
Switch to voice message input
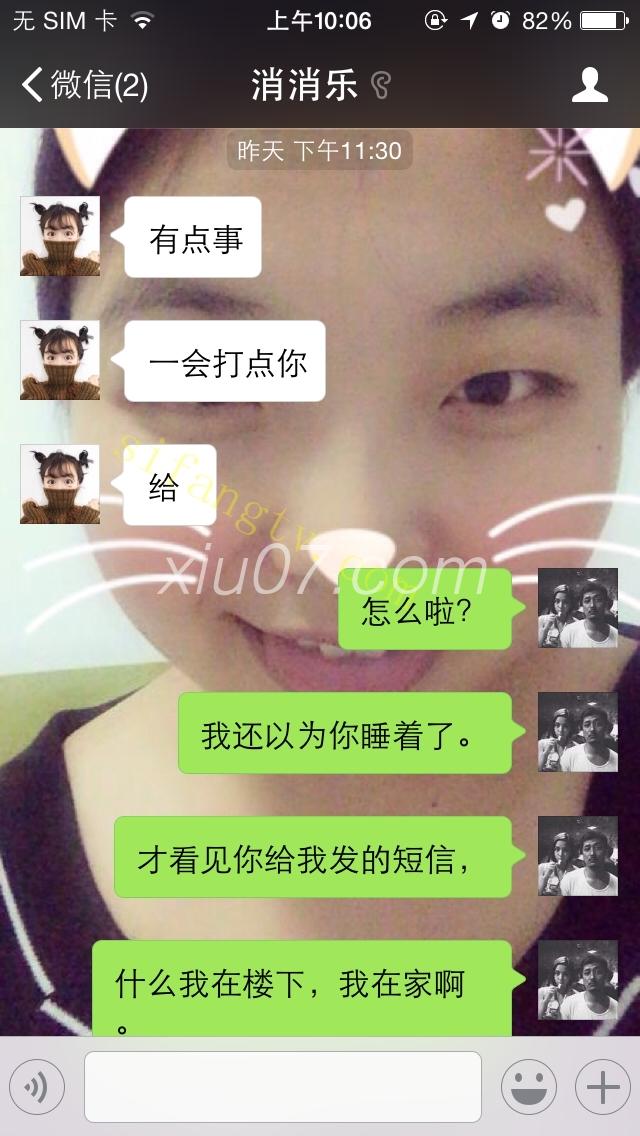pyautogui.click(x=37, y=1087)
